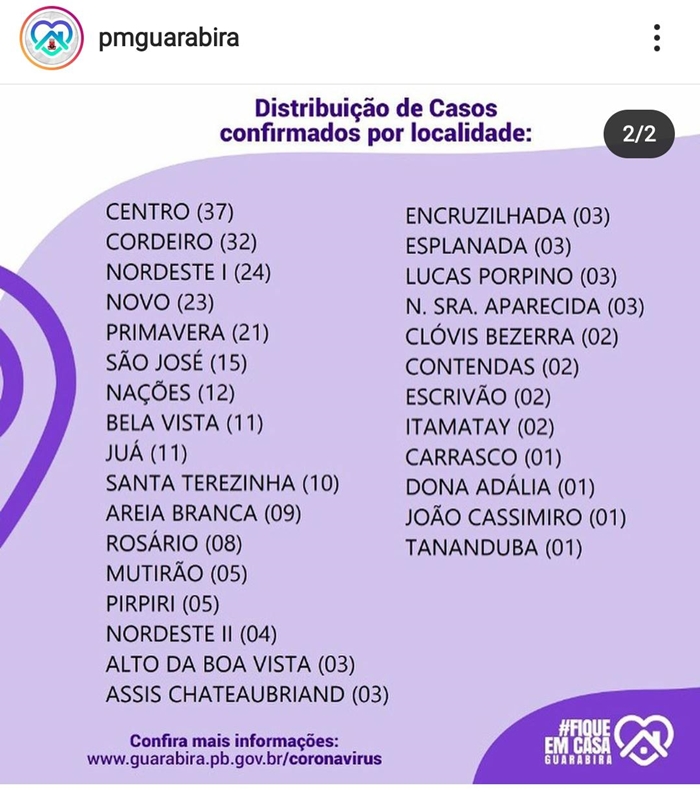Open the pmguarabira username profile

pos(169,39)
